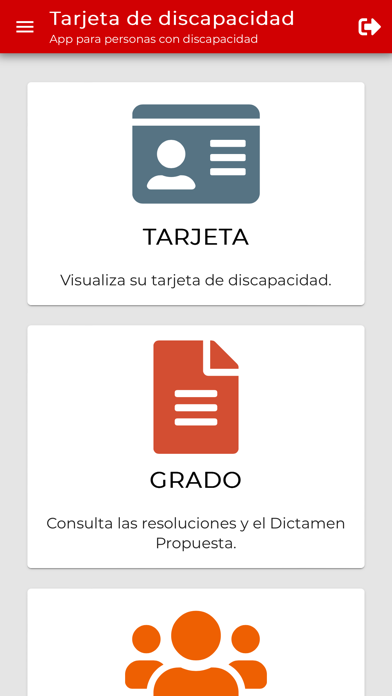
Task: Tap the logout icon in the app bar
Action: pos(369,27)
